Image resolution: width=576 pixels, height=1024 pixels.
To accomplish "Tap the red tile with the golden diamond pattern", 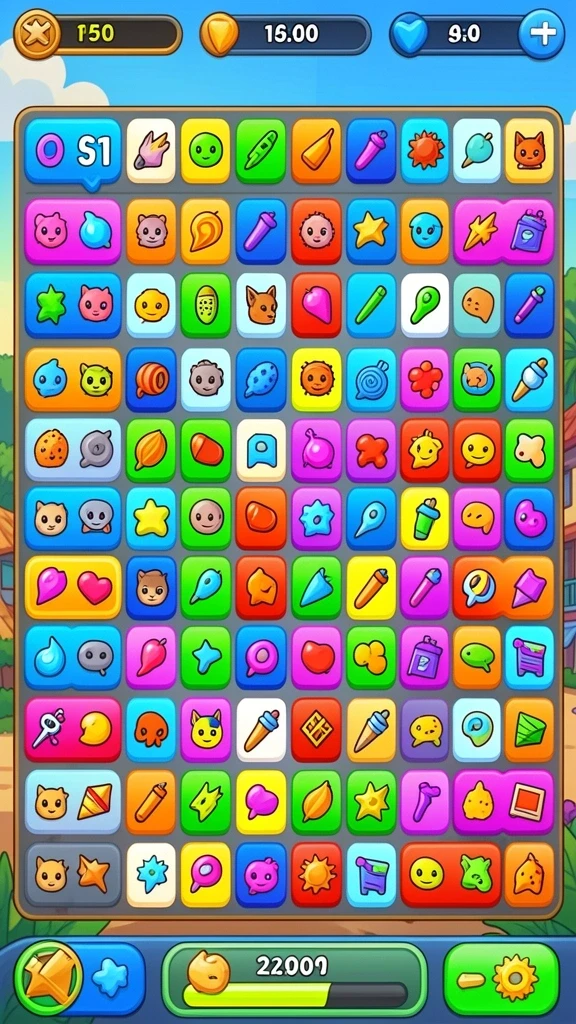I will pos(317,729).
